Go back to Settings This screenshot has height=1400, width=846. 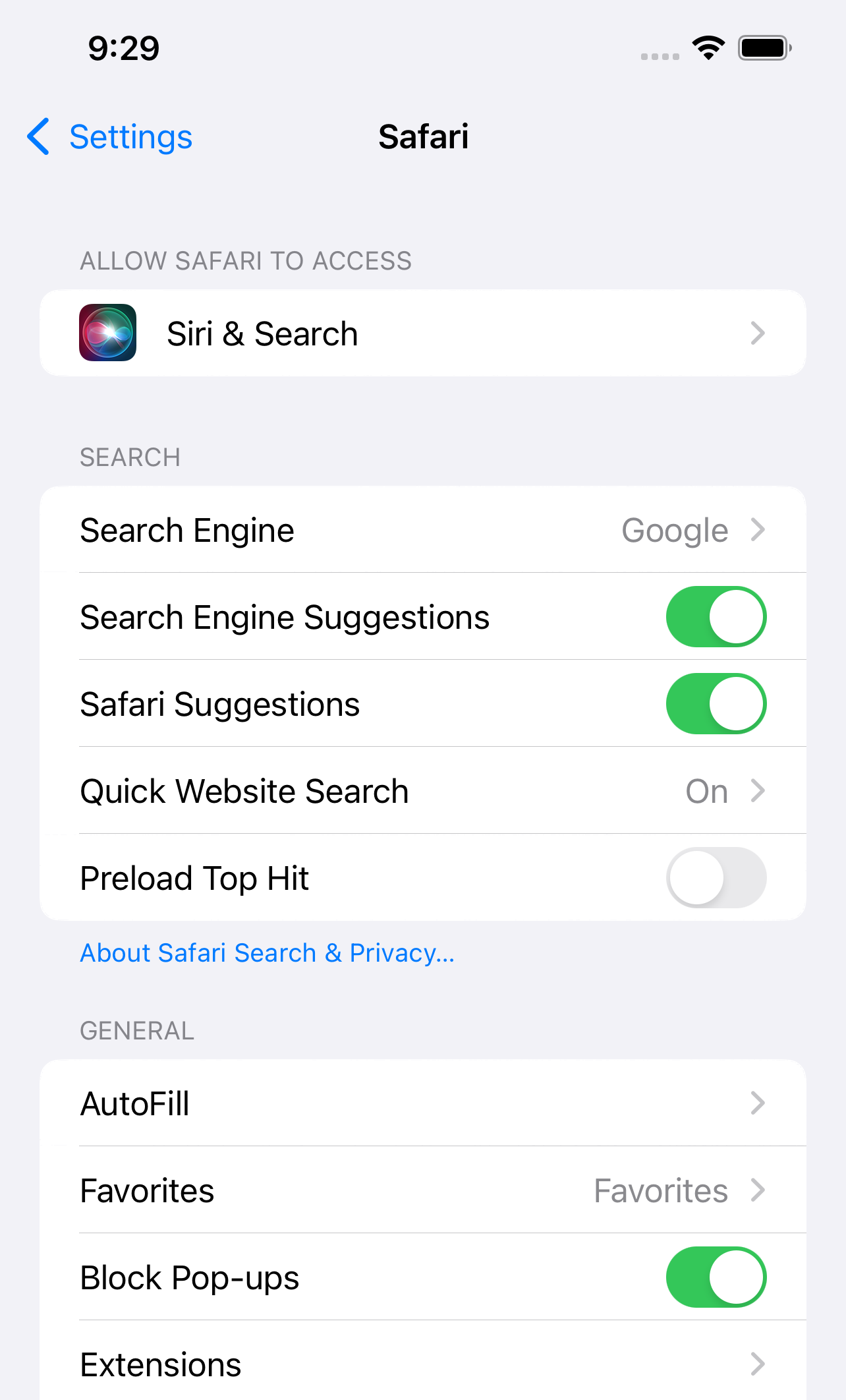coord(111,137)
